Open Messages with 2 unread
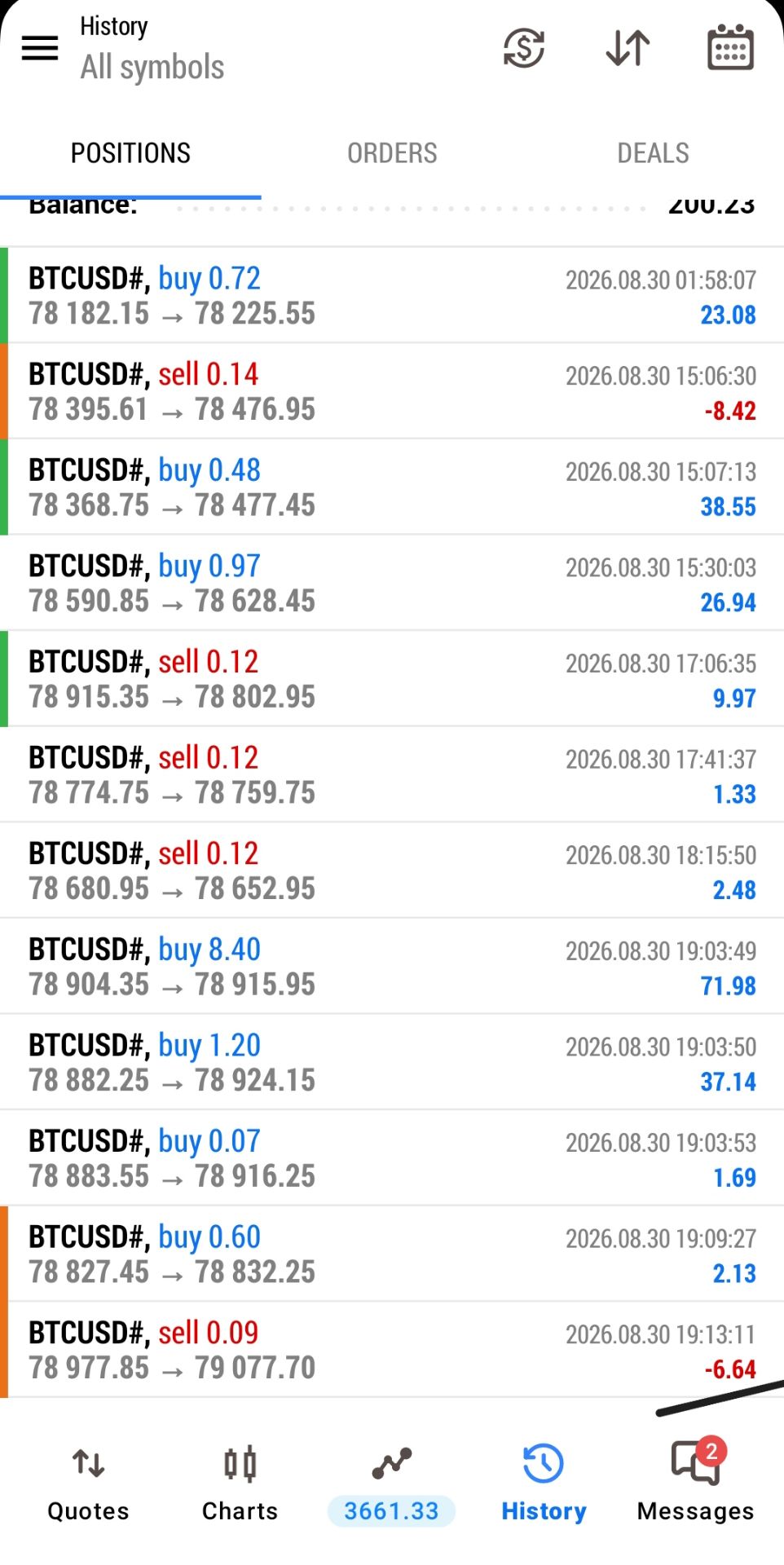 tap(695, 1484)
